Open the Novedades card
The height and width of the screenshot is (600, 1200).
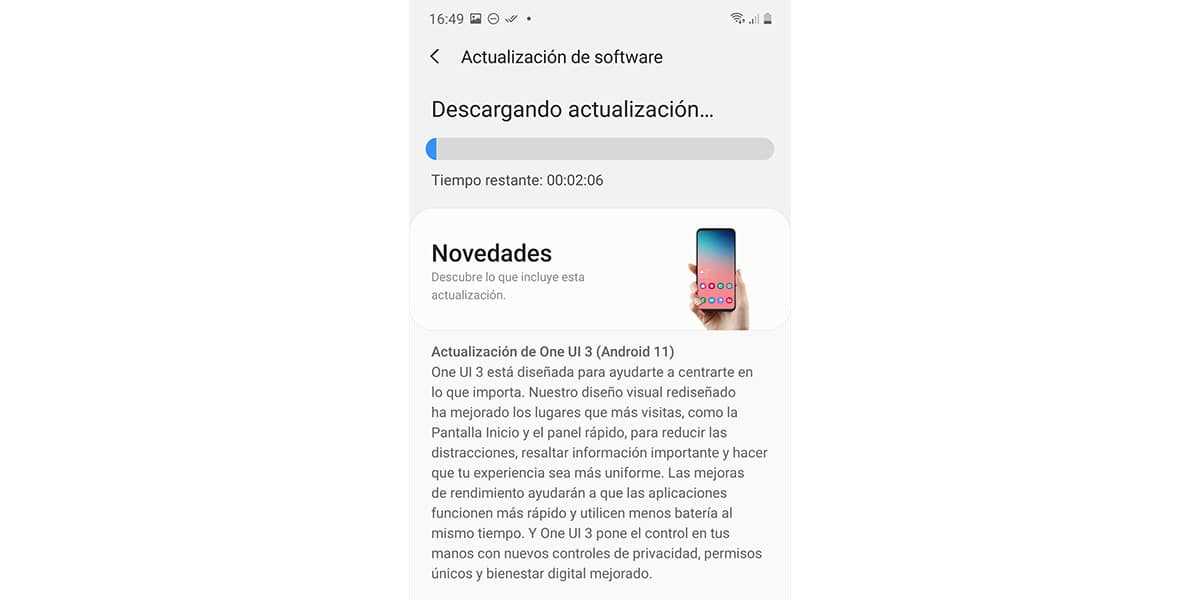point(599,270)
